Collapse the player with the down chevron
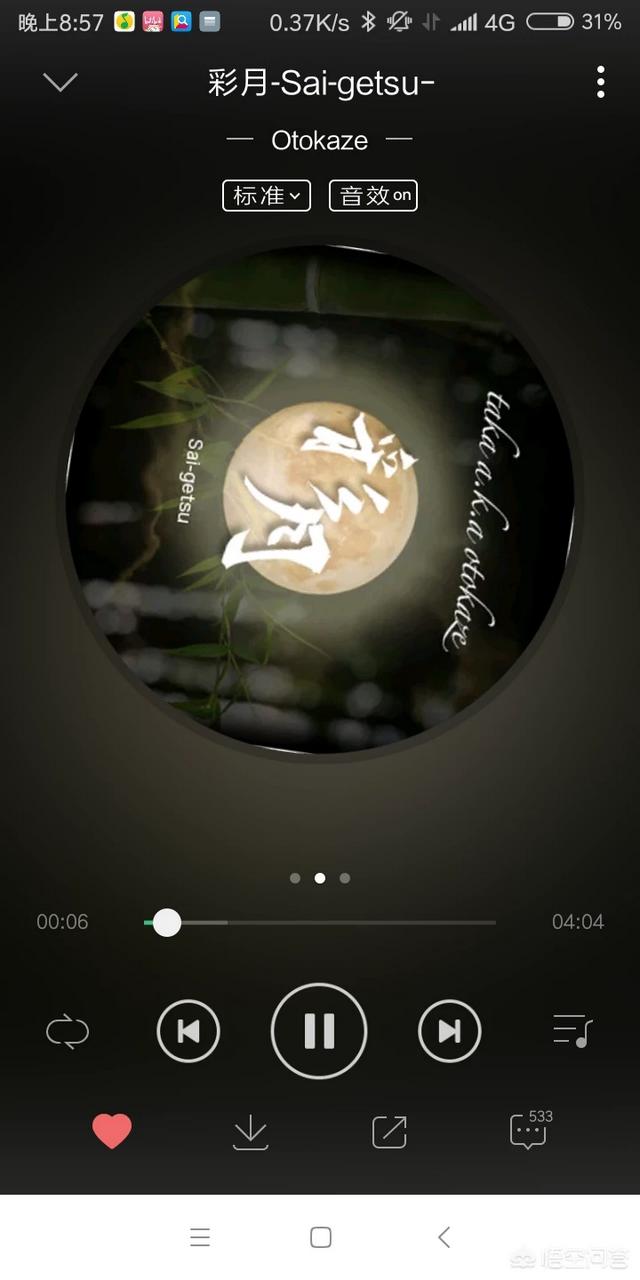 60,82
